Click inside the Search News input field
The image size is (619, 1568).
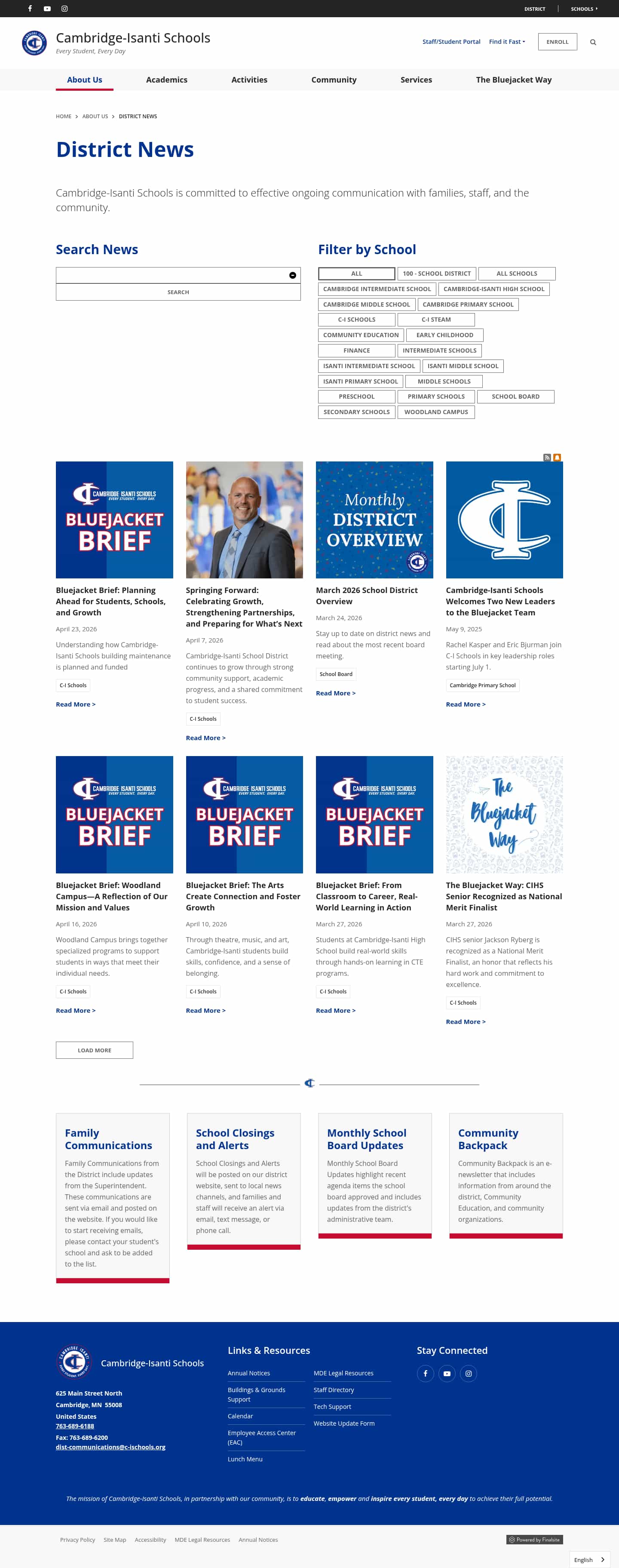pyautogui.click(x=170, y=274)
